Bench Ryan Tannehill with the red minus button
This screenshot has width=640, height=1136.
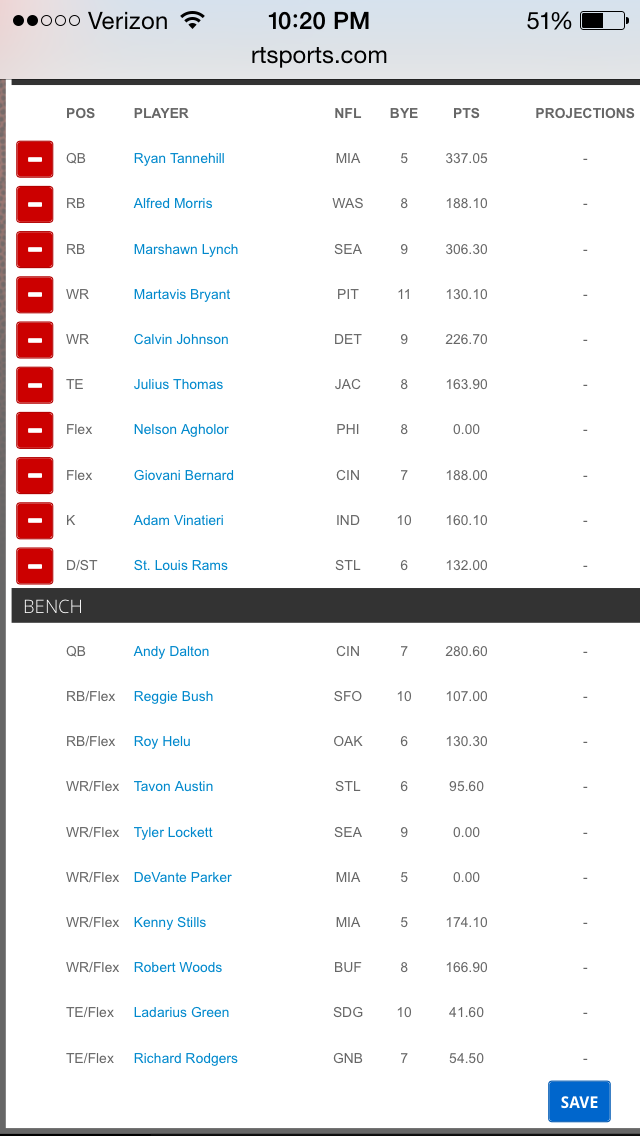34,159
